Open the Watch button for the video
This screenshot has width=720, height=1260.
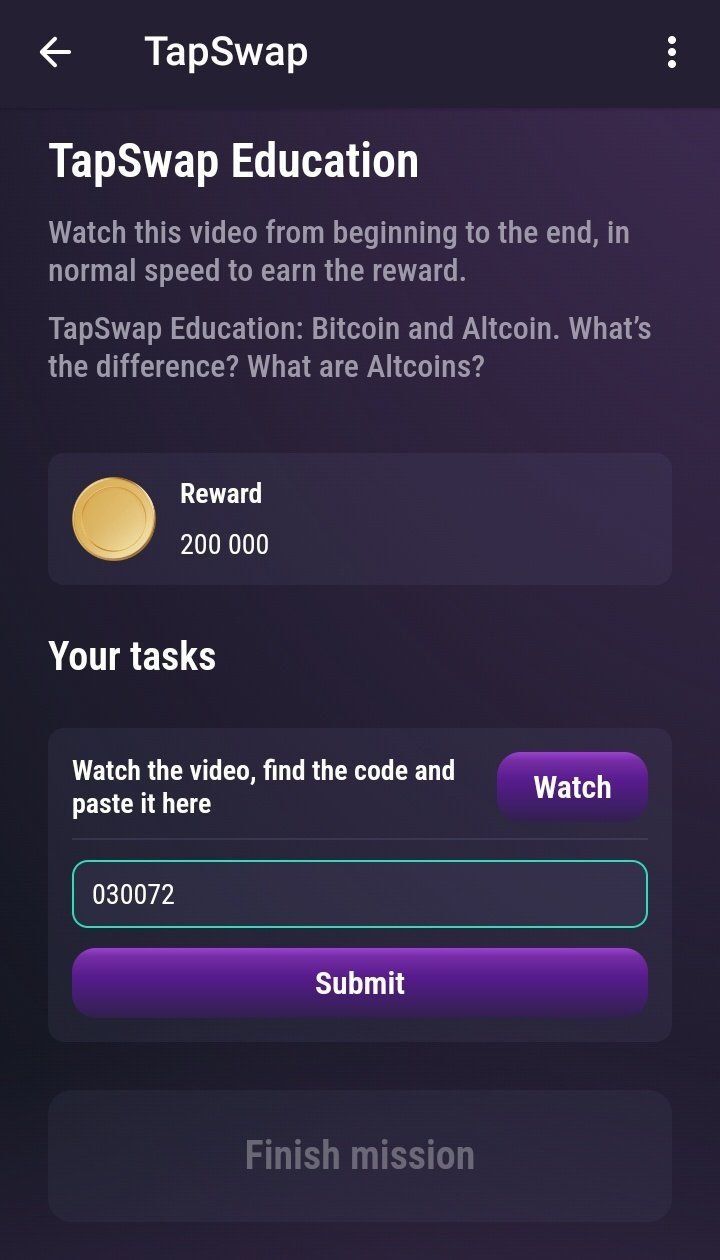571,787
